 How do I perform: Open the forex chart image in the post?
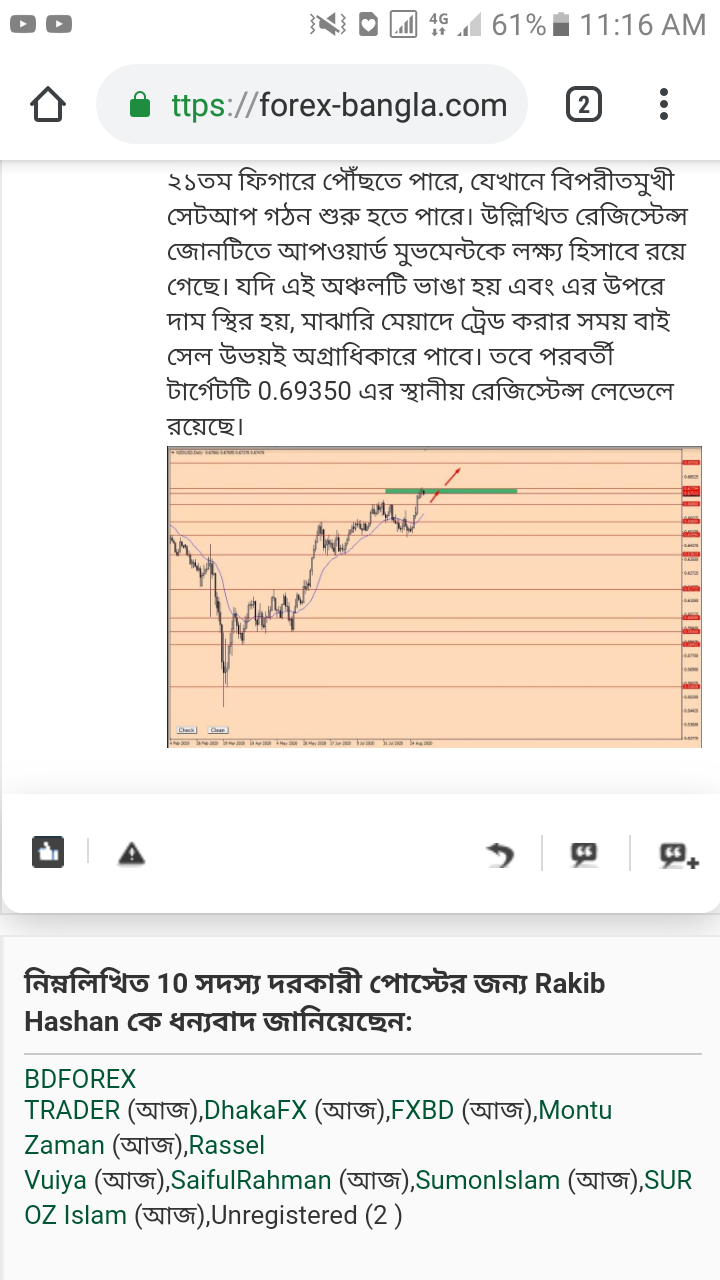pos(434,597)
